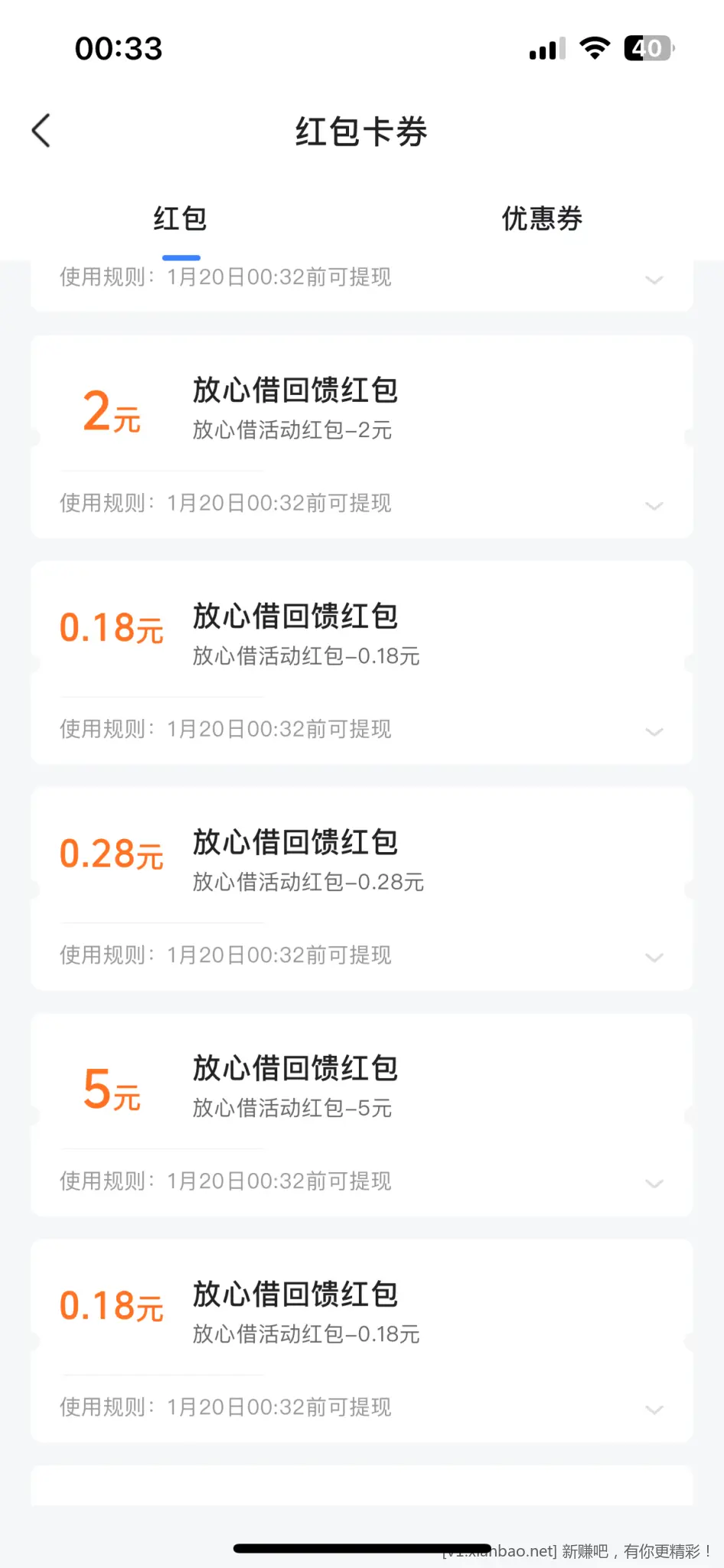Viewport: 724px width, 1568px height.
Task: Click the Wi-Fi icon in status bar
Action: click(595, 48)
